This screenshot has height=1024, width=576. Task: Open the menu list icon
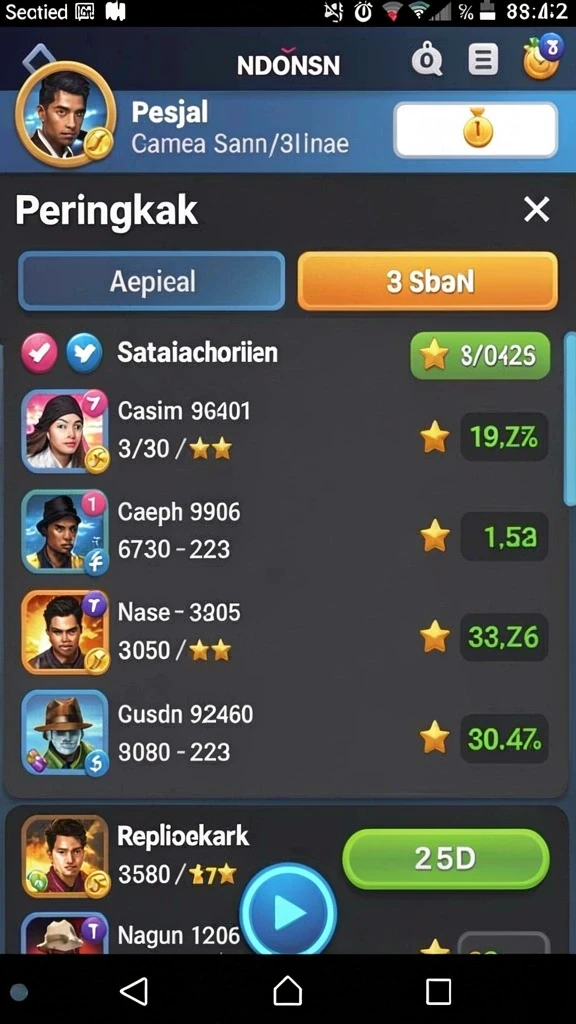[x=483, y=61]
